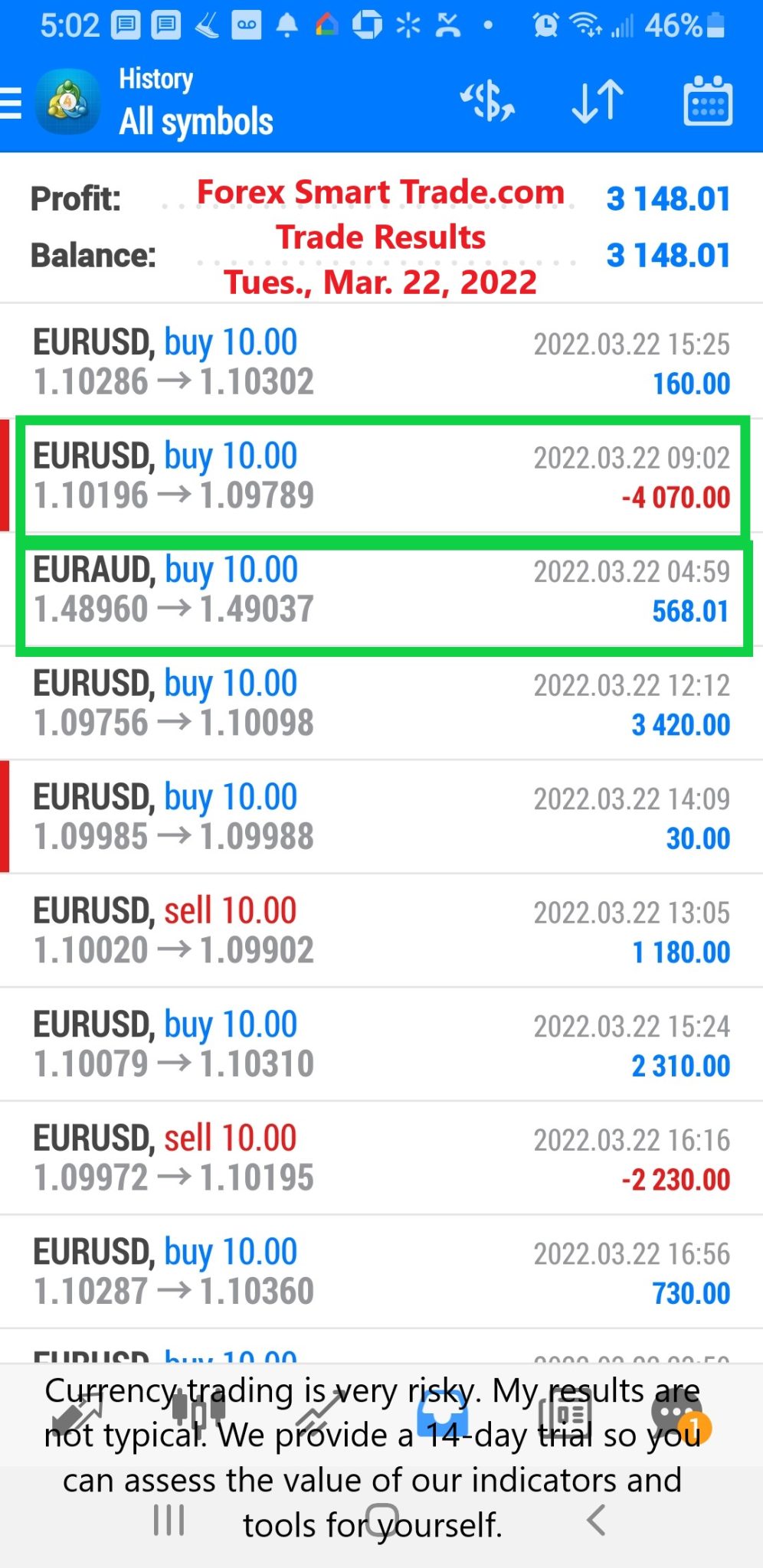Open the hamburger drawer menu
763x1568 pixels.
(x=11, y=103)
